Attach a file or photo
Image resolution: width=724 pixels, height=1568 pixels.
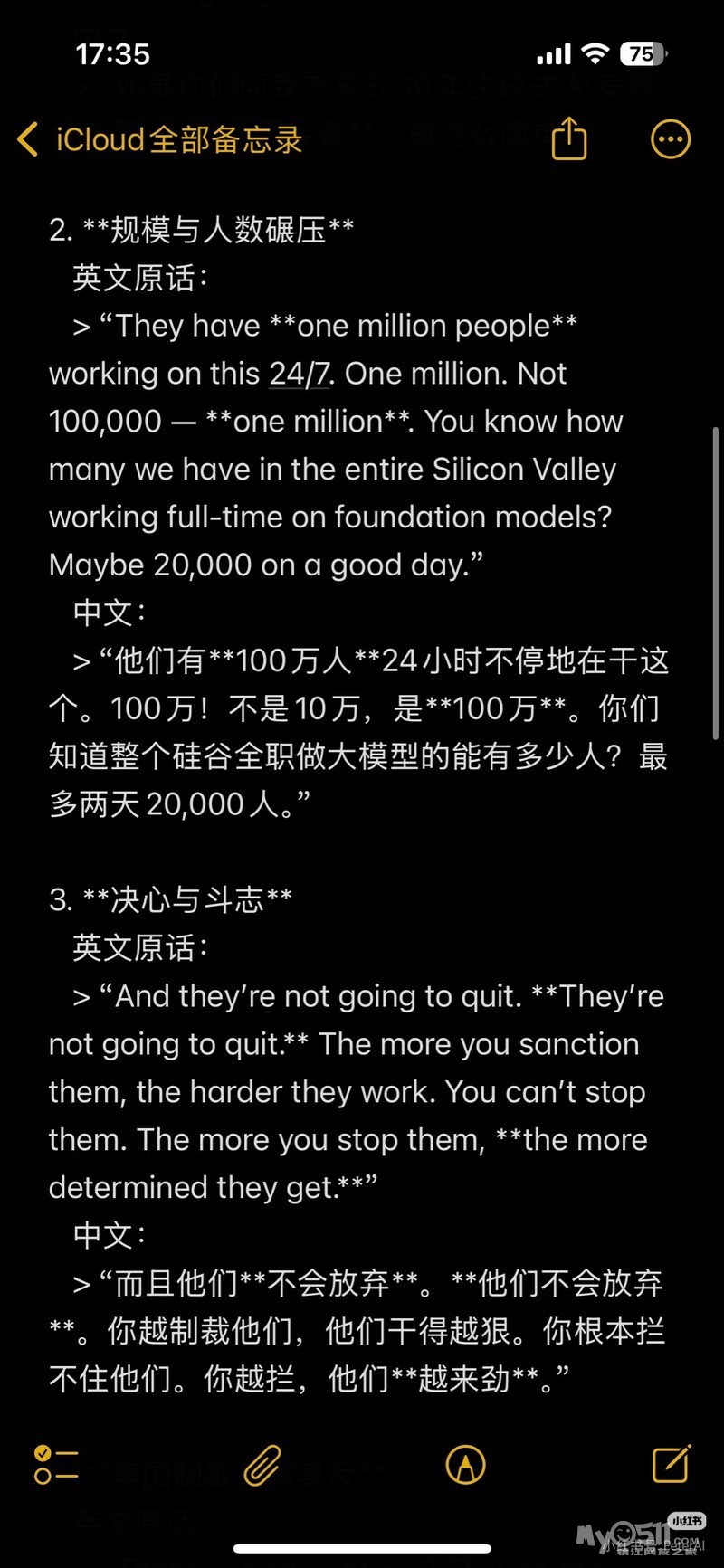pos(262,1464)
